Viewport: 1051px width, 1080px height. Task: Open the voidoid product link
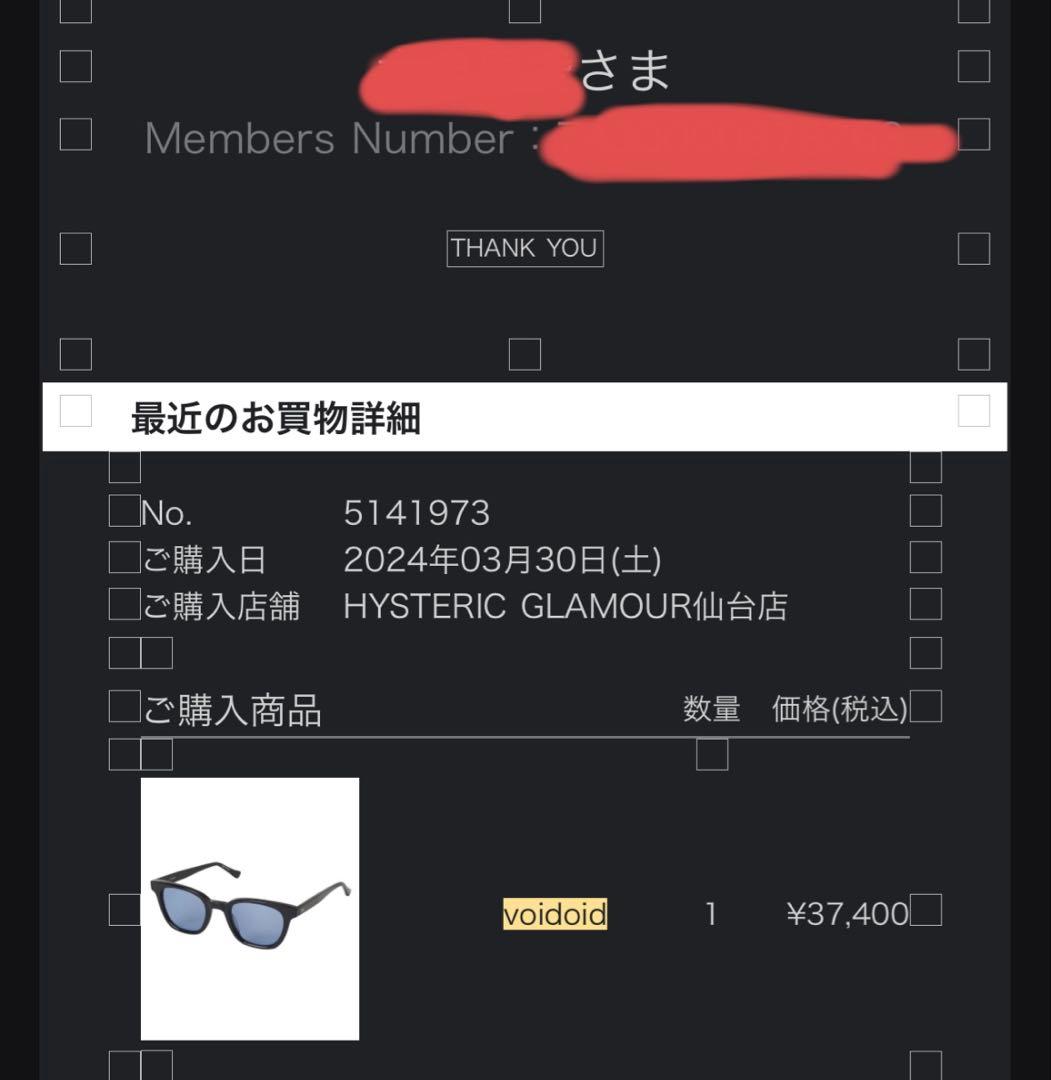pyautogui.click(x=554, y=914)
